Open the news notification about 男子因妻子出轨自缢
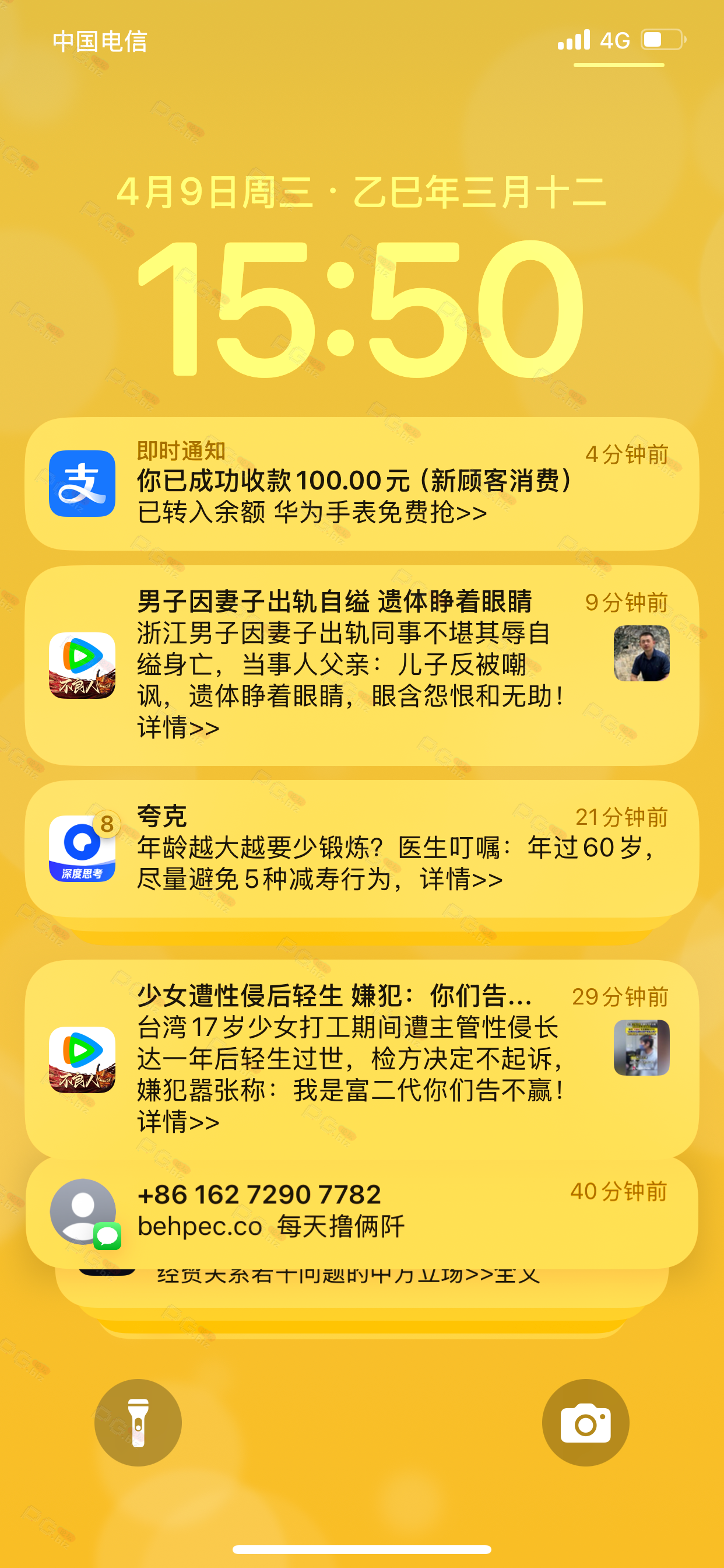 (x=361, y=666)
